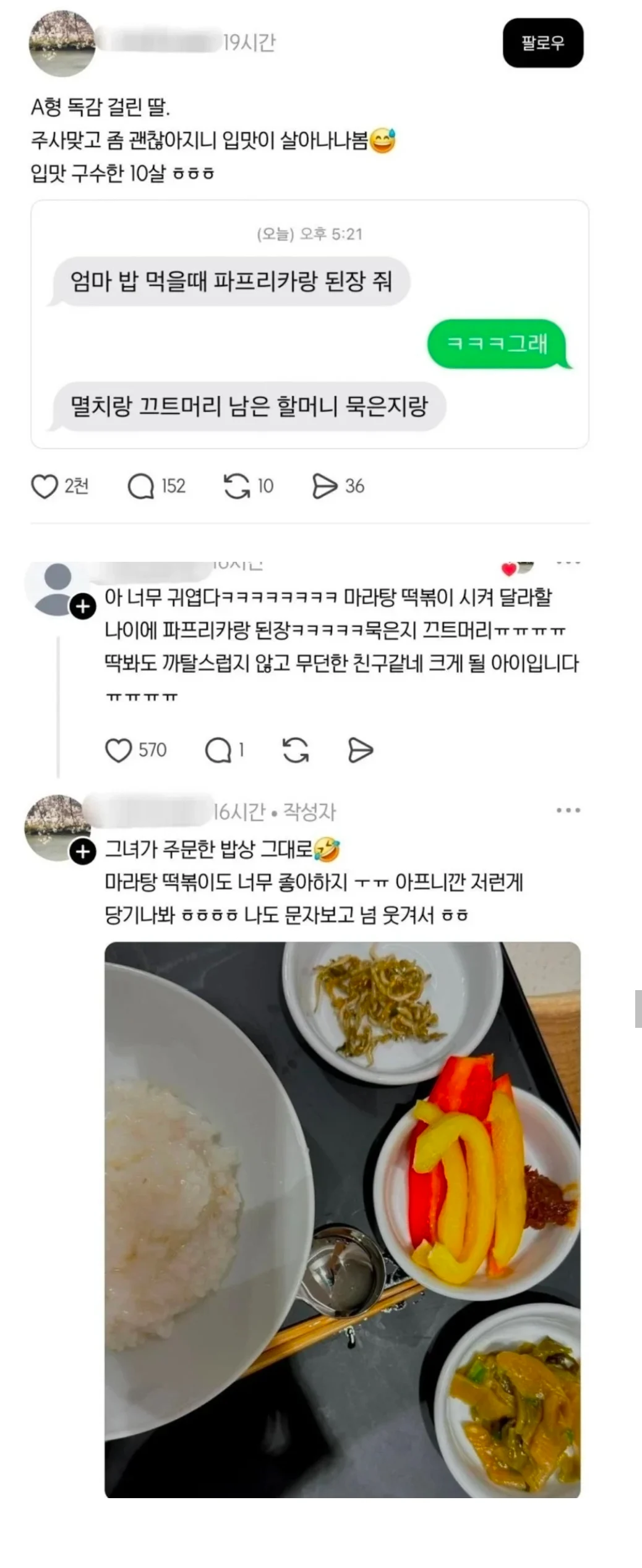Repost the main post with 10 reposts
Image resolution: width=642 pixels, height=1568 pixels.
[237, 486]
